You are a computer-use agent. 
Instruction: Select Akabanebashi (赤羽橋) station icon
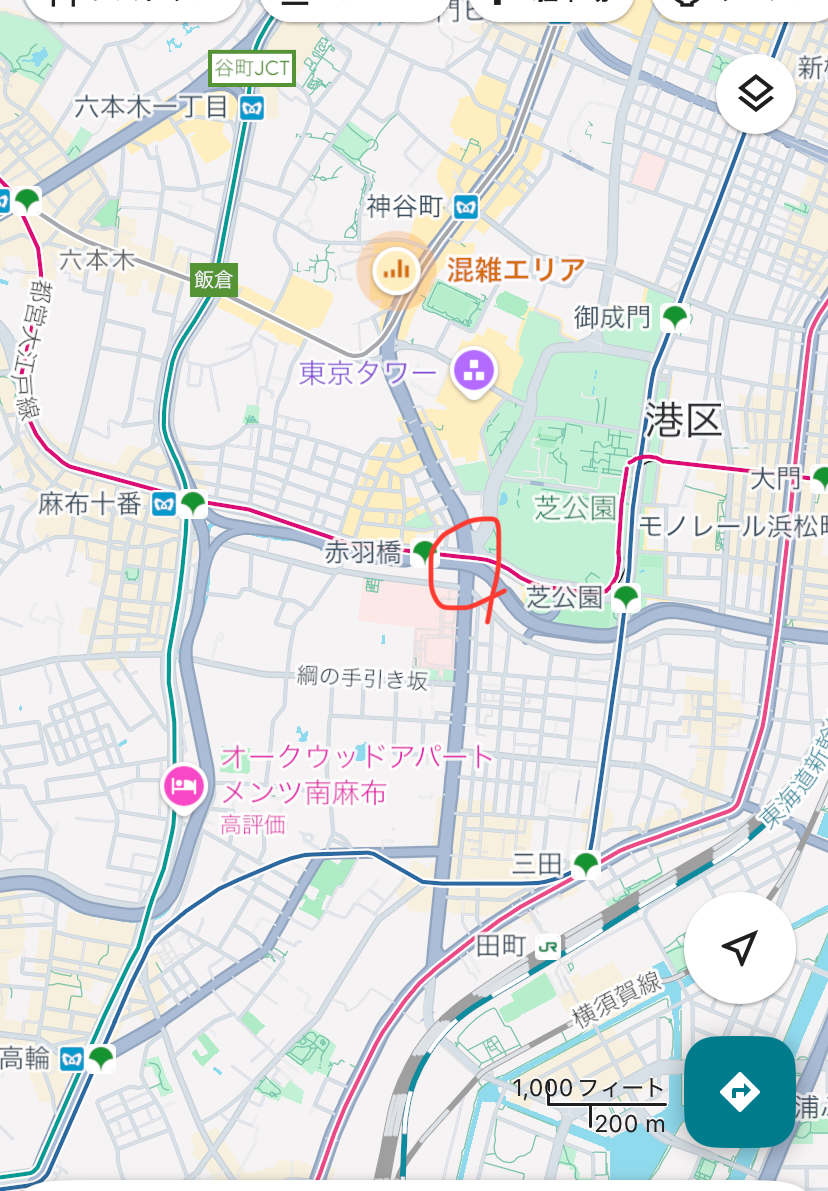pyautogui.click(x=426, y=551)
